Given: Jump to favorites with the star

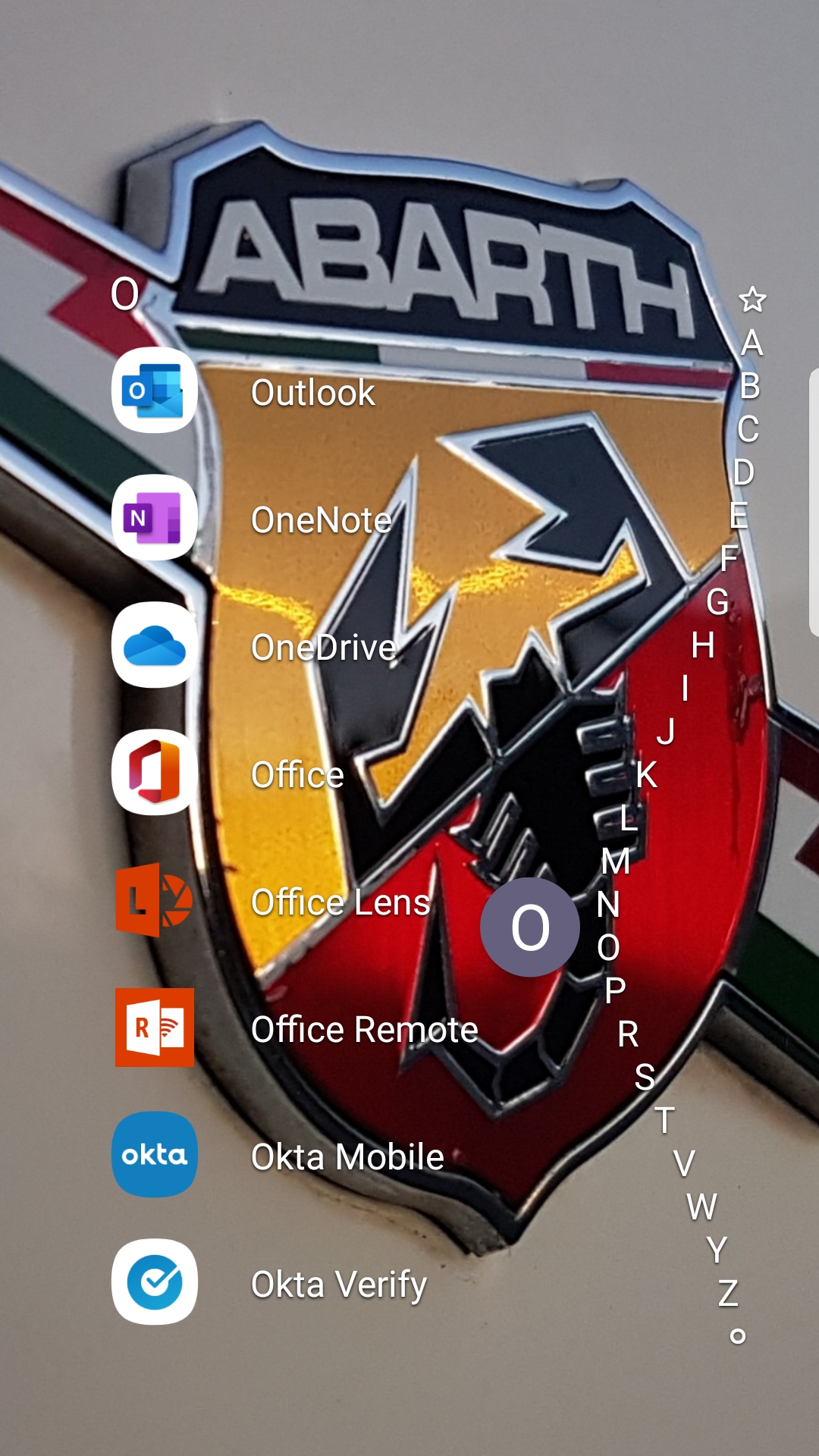Looking at the screenshot, I should pyautogui.click(x=752, y=300).
